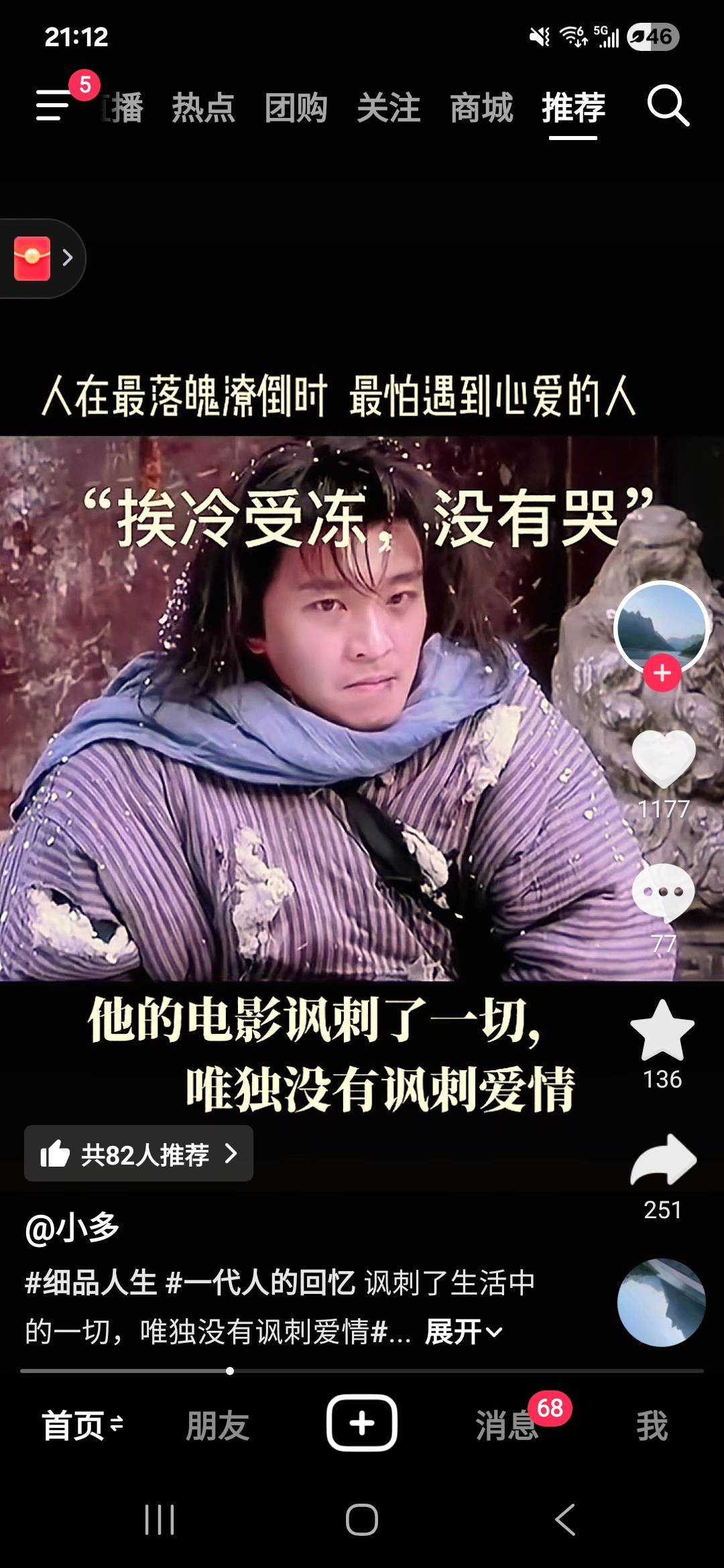Favorite this video with the star
This screenshot has width=724, height=1568.
[x=662, y=1031]
